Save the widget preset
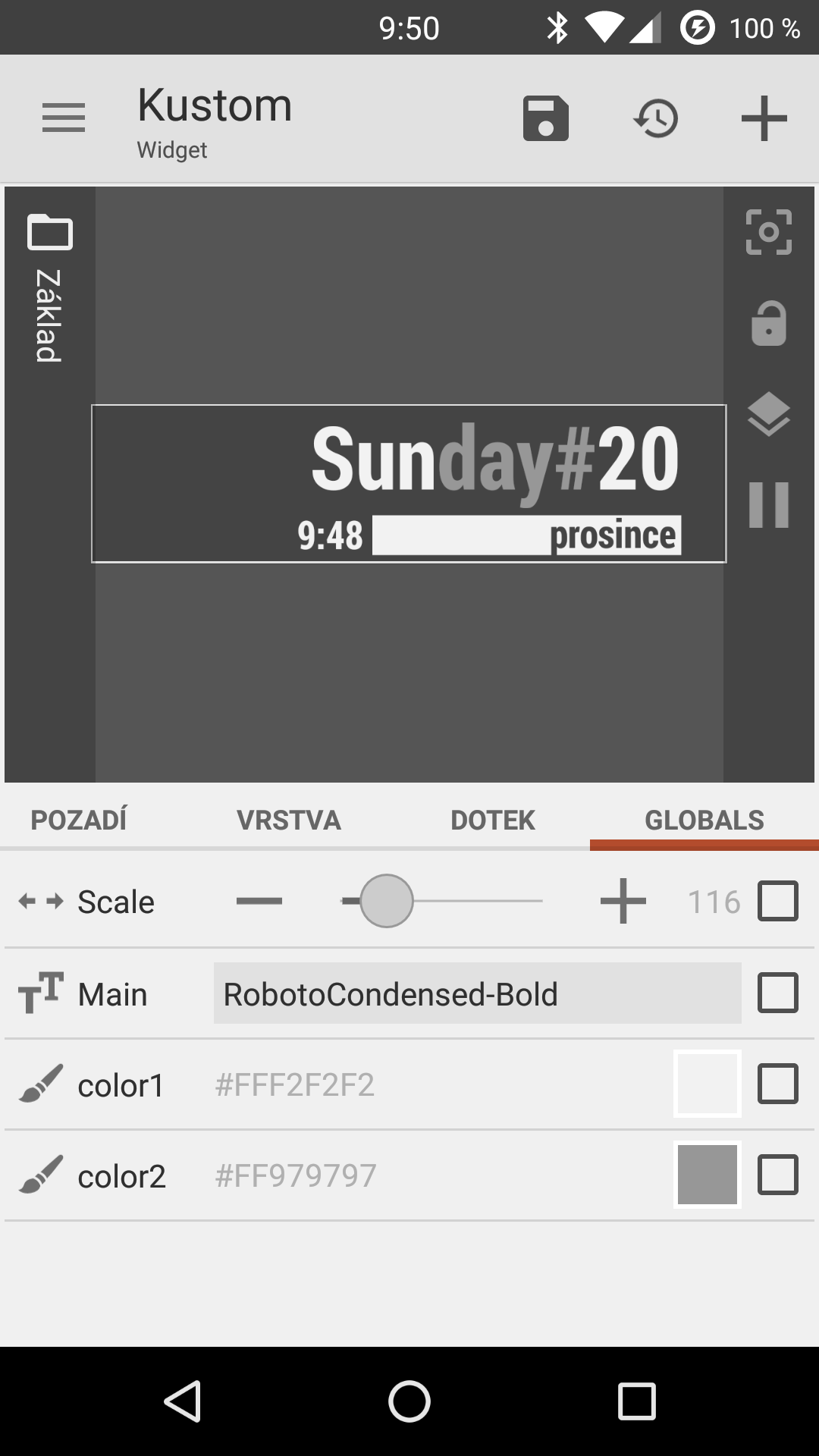The width and height of the screenshot is (819, 1456). point(545,118)
